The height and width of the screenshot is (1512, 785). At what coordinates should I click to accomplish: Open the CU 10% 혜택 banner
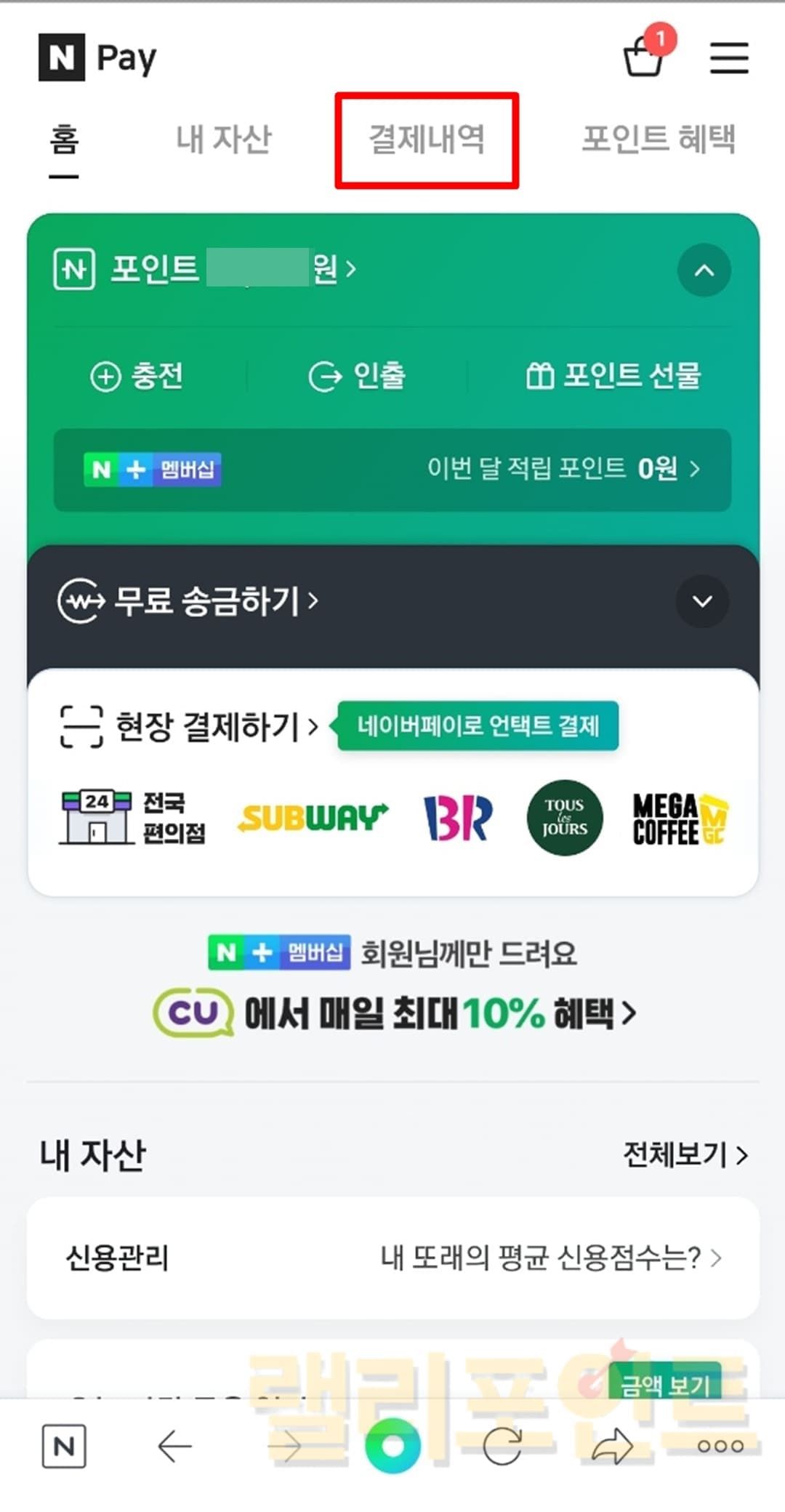coord(395,1013)
